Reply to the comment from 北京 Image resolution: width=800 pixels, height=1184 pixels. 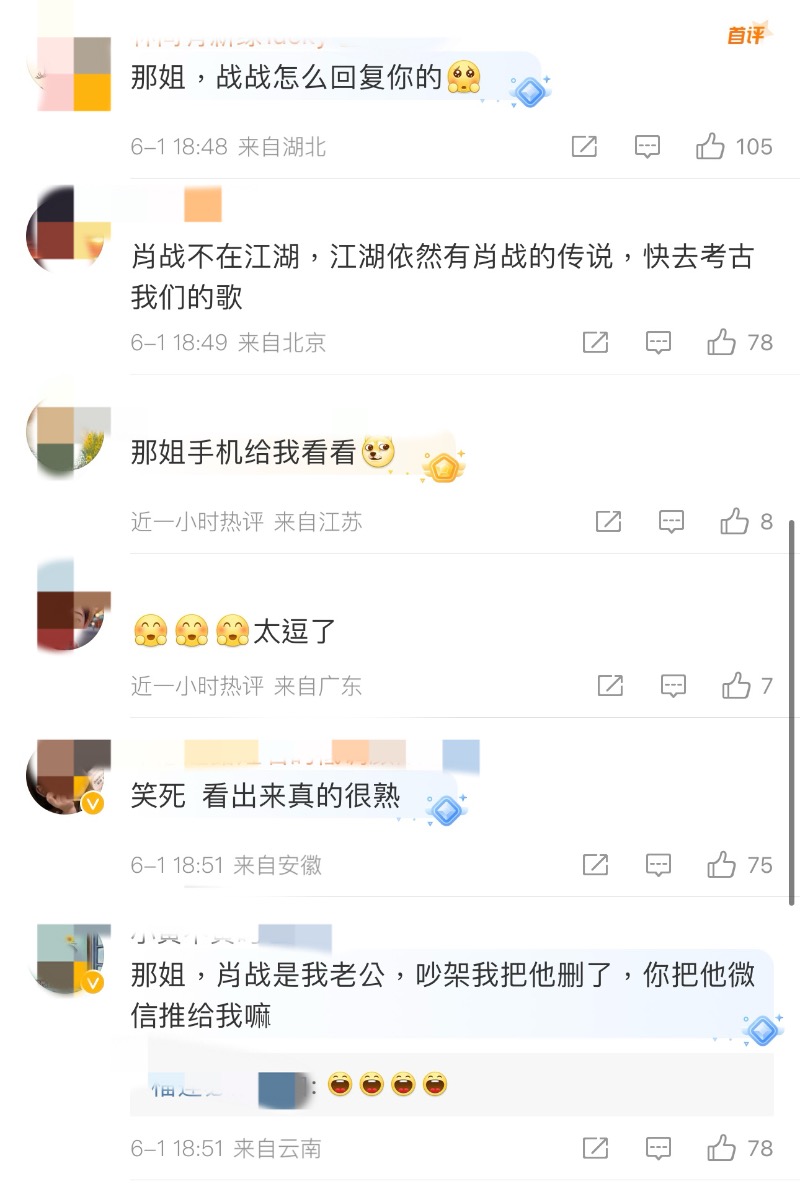[x=658, y=343]
